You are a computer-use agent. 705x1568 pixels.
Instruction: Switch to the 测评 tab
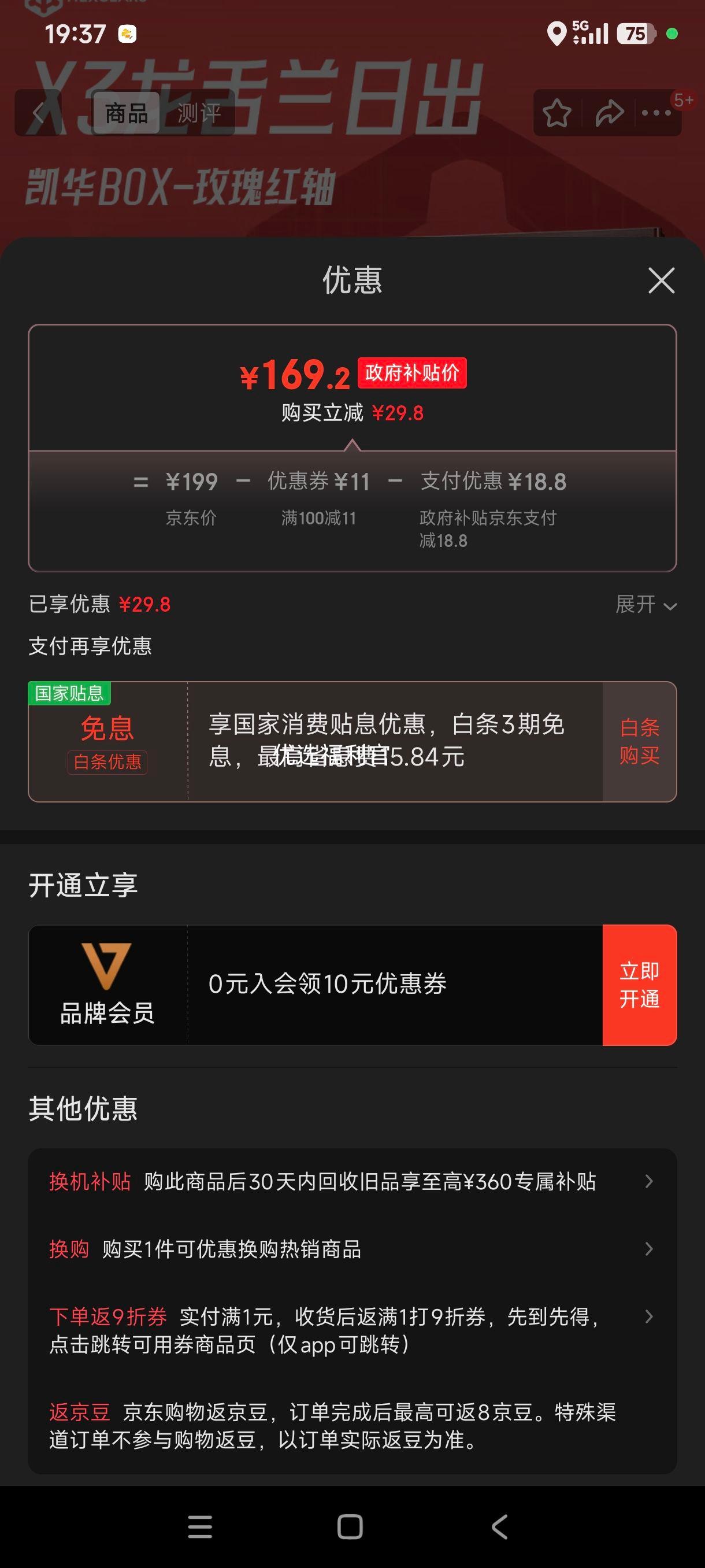tap(198, 113)
